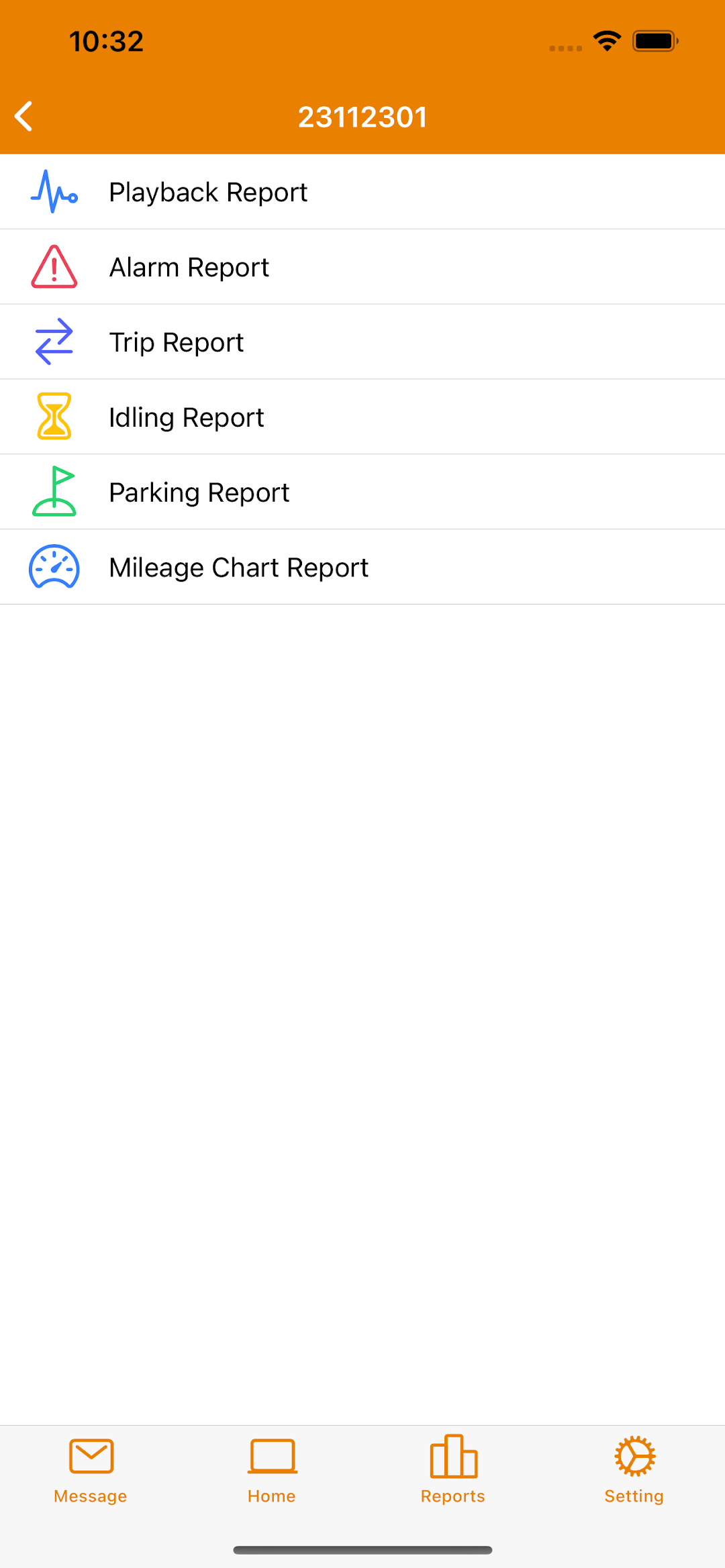Image resolution: width=725 pixels, height=1568 pixels.
Task: Switch to the Reports tab
Action: 453,1471
